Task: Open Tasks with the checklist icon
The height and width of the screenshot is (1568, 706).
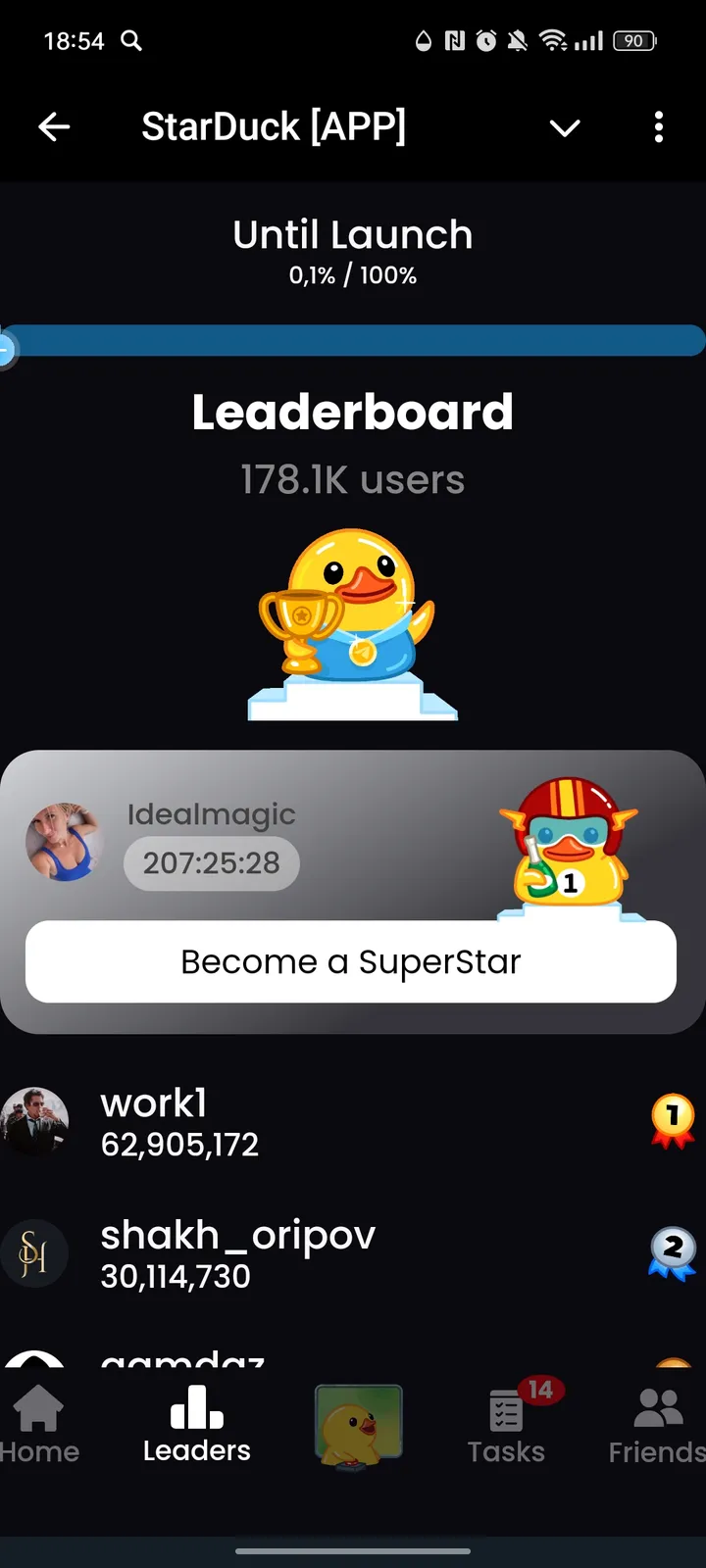Action: (506, 1411)
